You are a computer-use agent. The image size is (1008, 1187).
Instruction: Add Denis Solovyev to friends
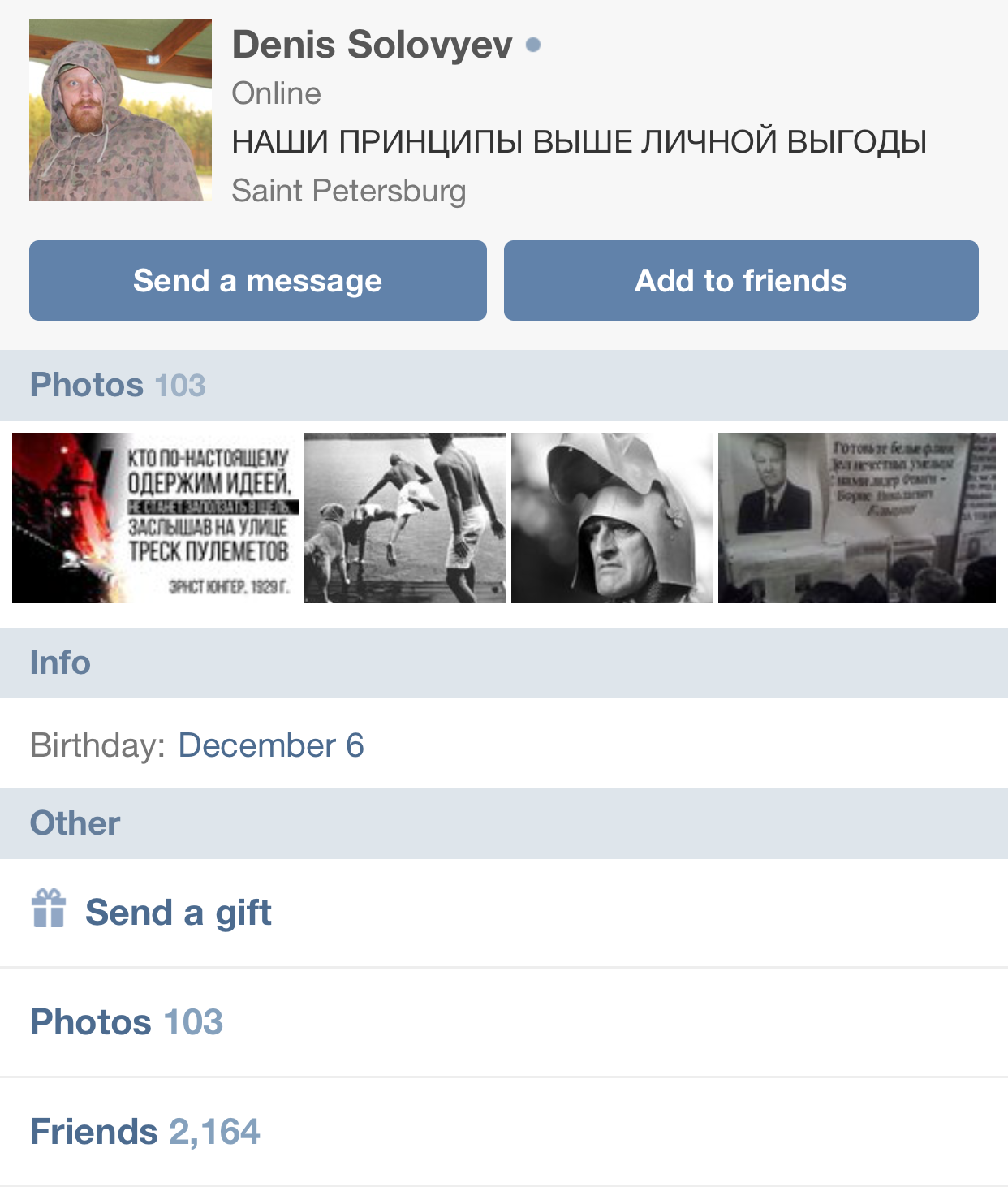pos(740,281)
